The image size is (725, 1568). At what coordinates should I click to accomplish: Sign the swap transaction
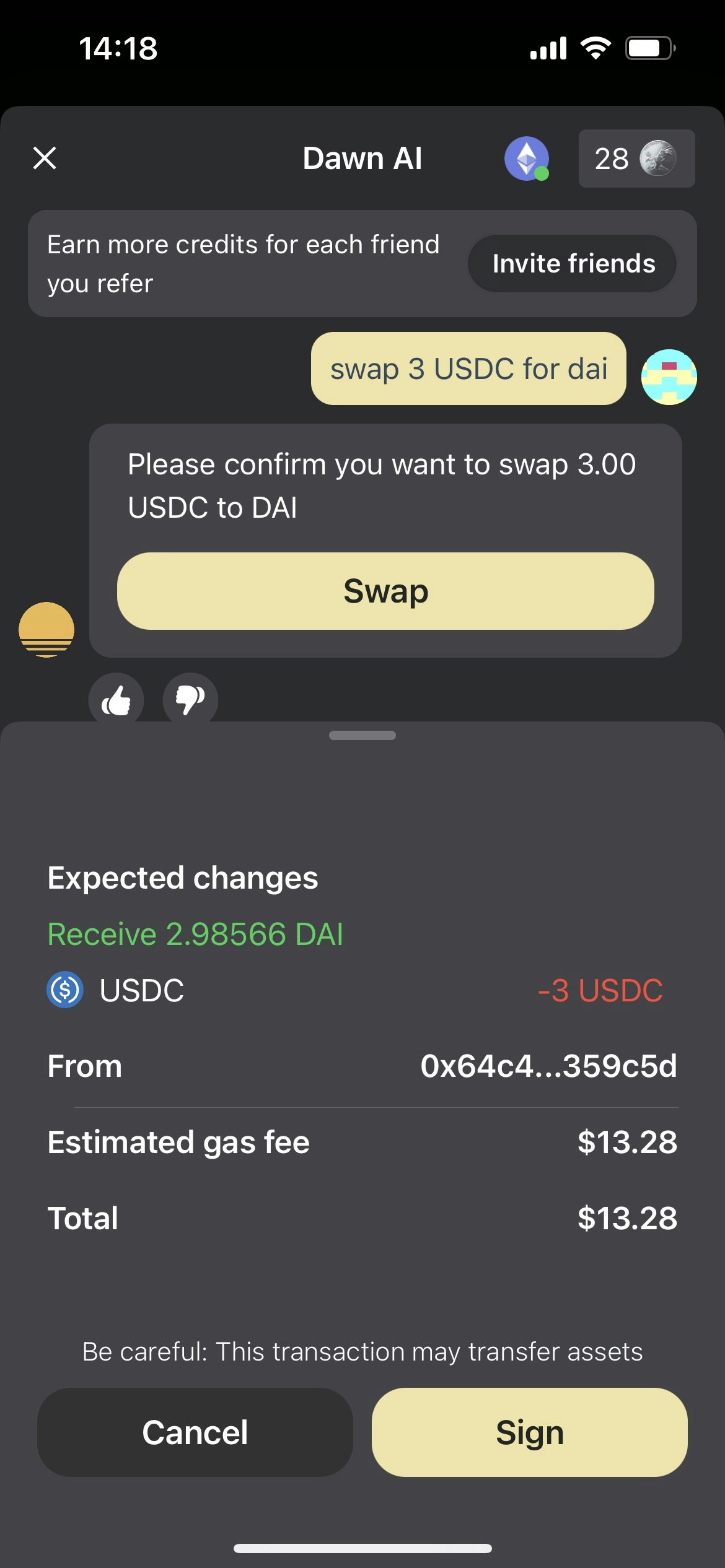529,1432
